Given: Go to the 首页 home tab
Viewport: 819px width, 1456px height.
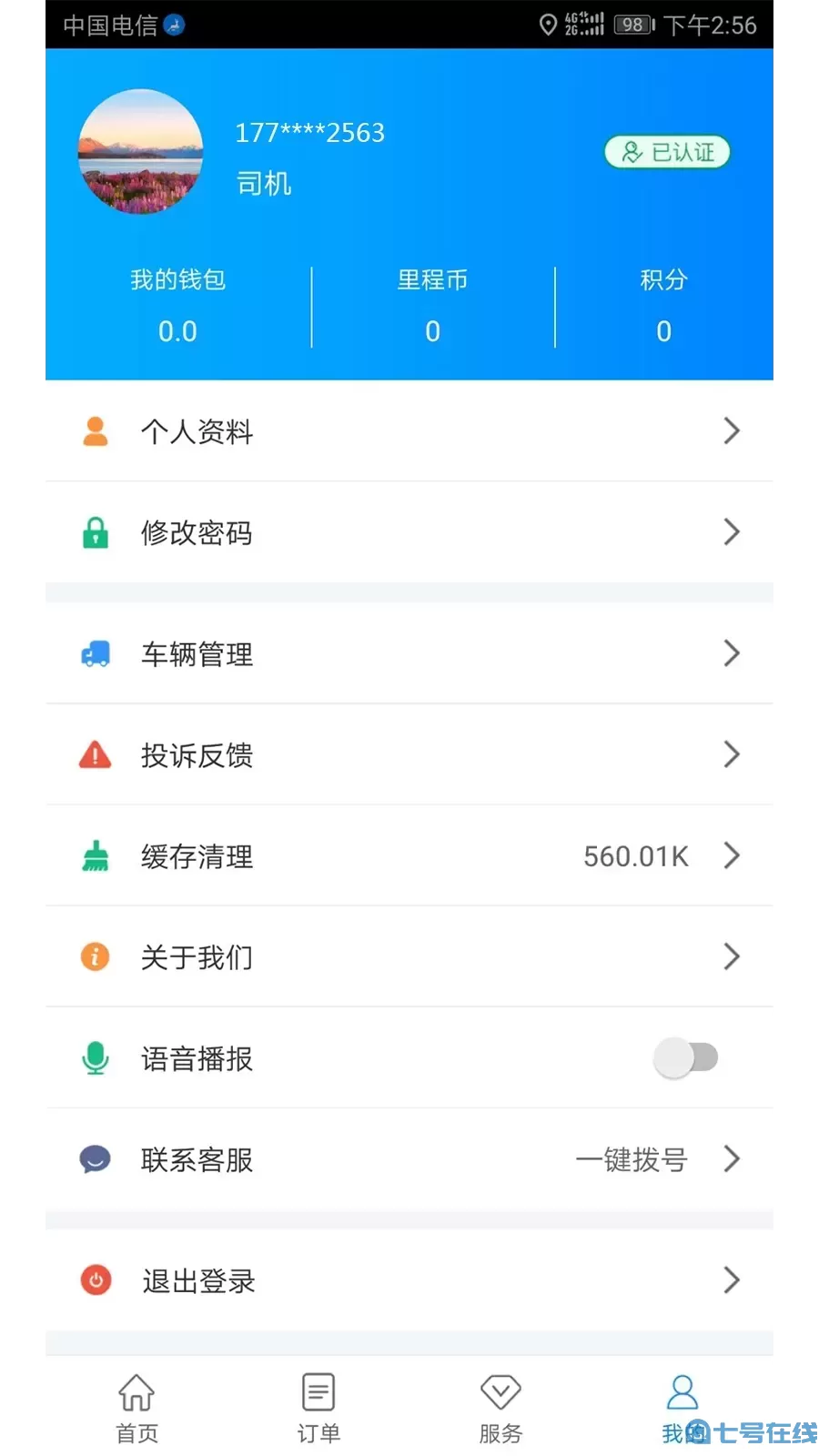Looking at the screenshot, I should point(136,1406).
